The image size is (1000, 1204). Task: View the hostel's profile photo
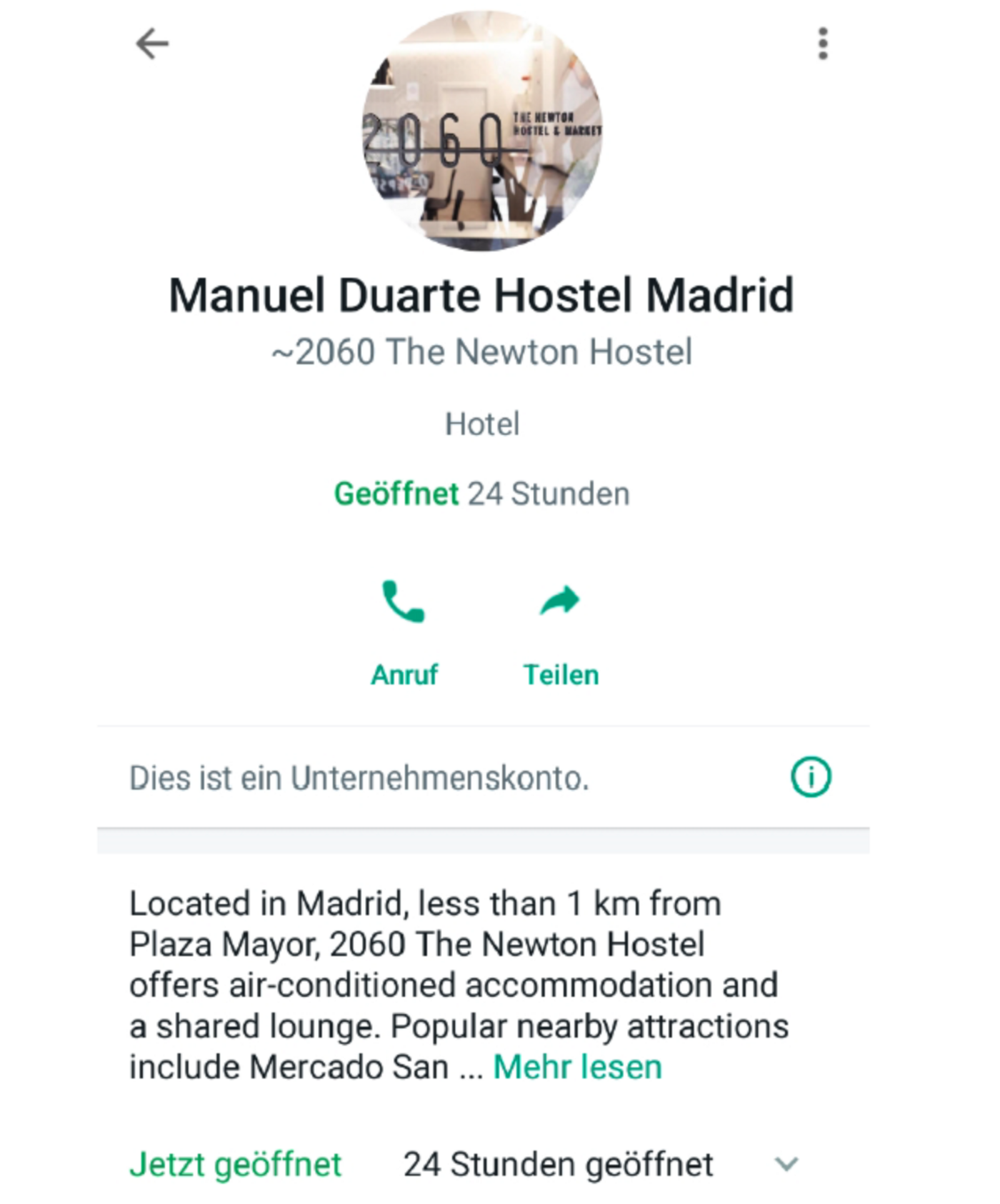tap(482, 132)
